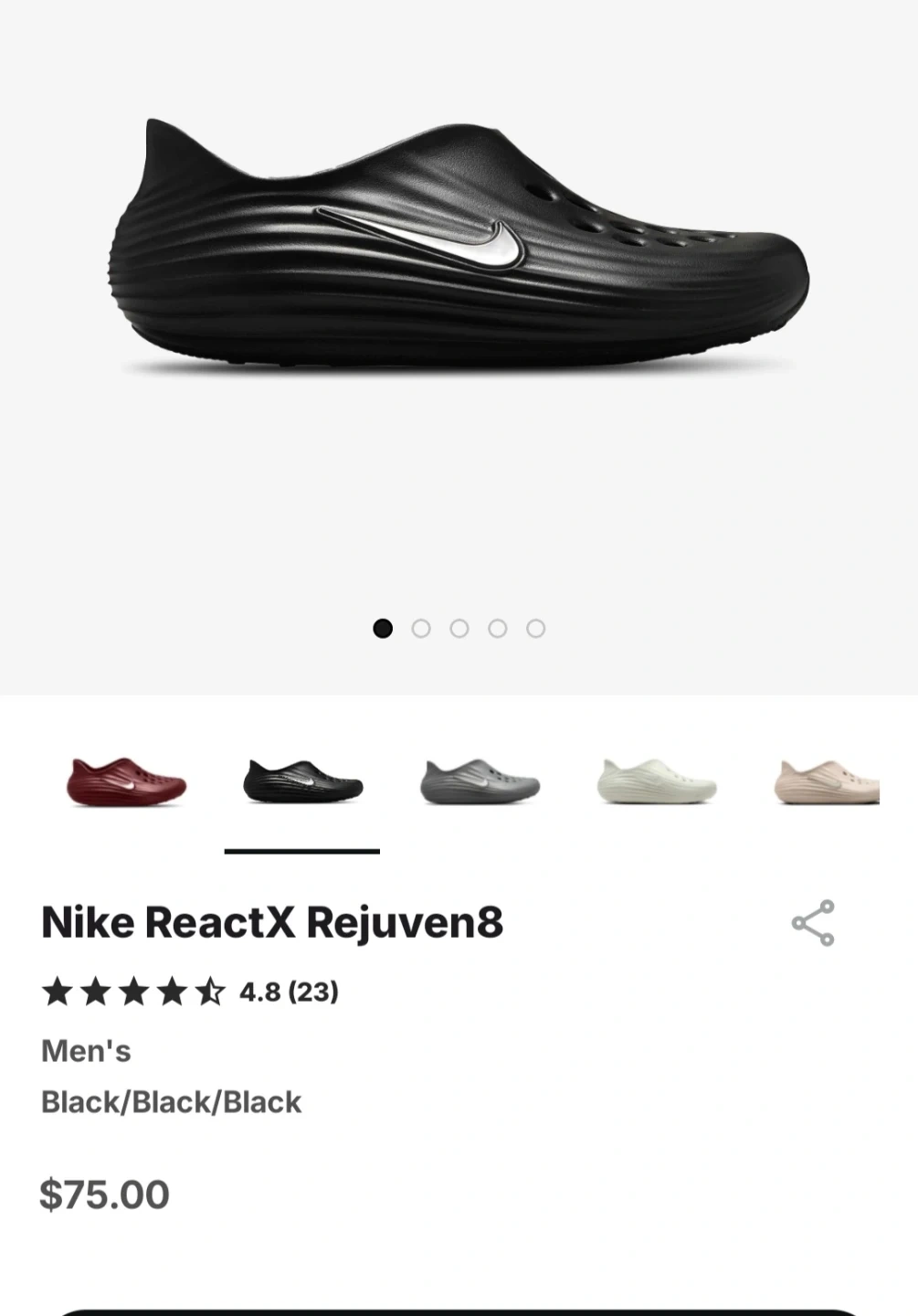Select the black colorway swatch
The height and width of the screenshot is (1316, 918).
pyautogui.click(x=302, y=781)
